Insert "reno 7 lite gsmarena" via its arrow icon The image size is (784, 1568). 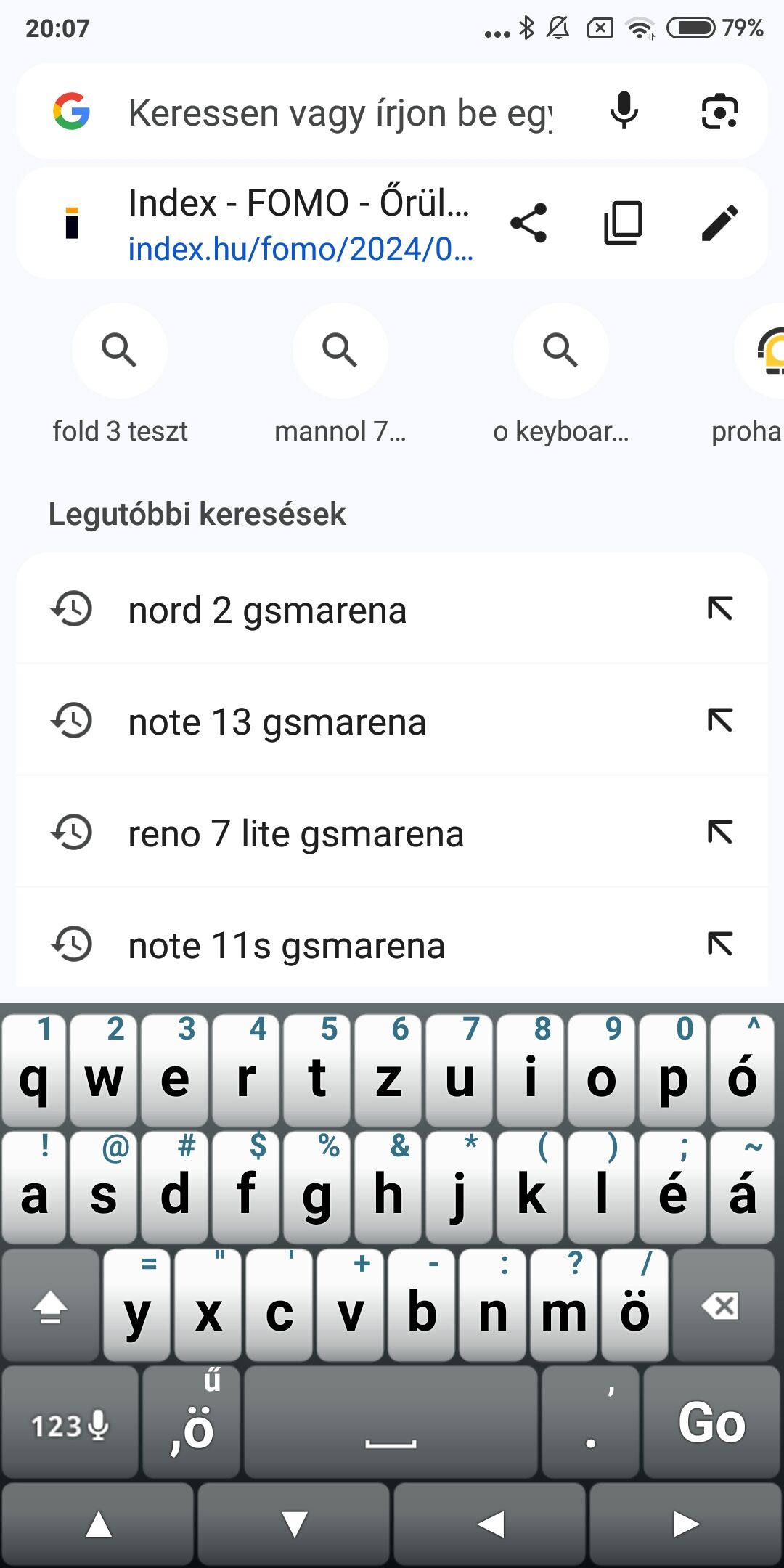pyautogui.click(x=720, y=832)
